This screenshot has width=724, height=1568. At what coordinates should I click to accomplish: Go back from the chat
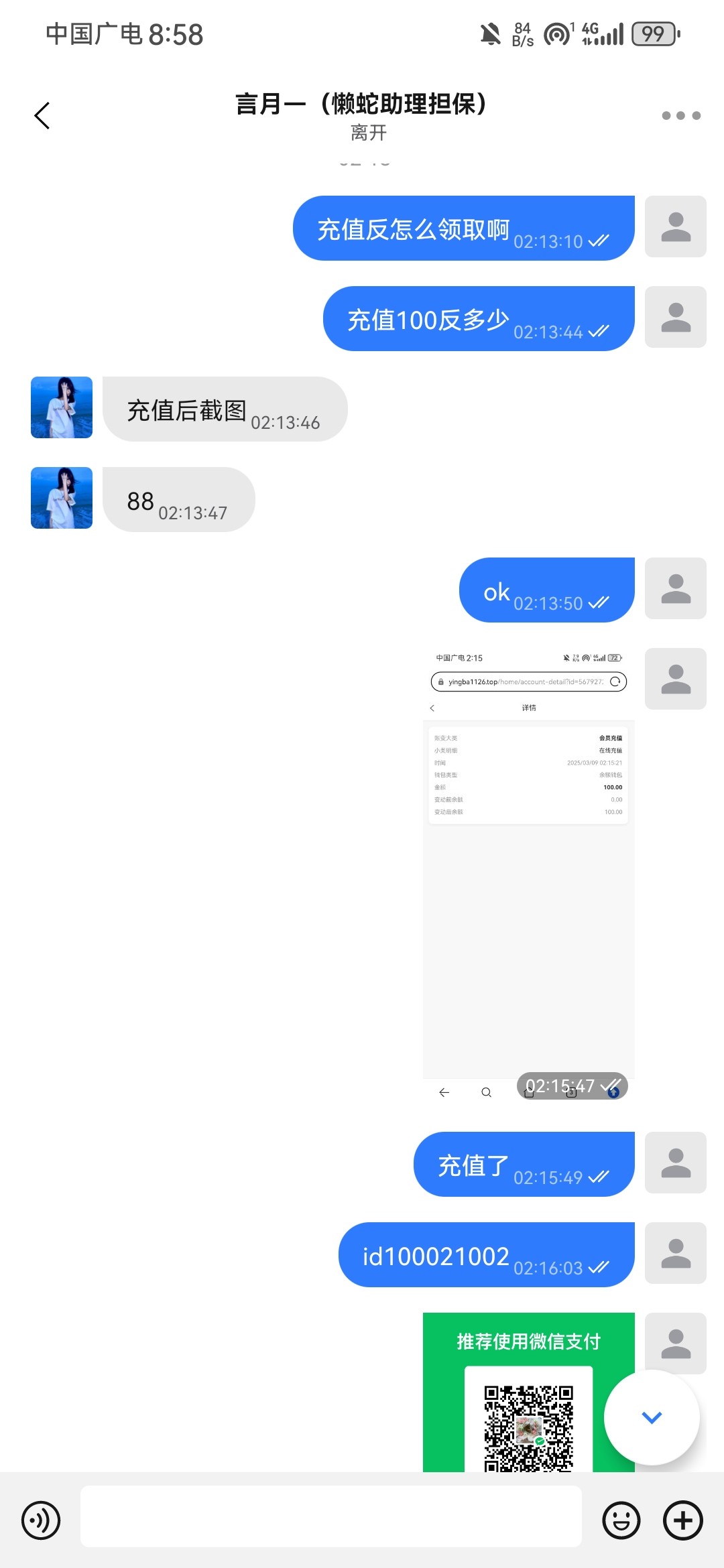42,115
